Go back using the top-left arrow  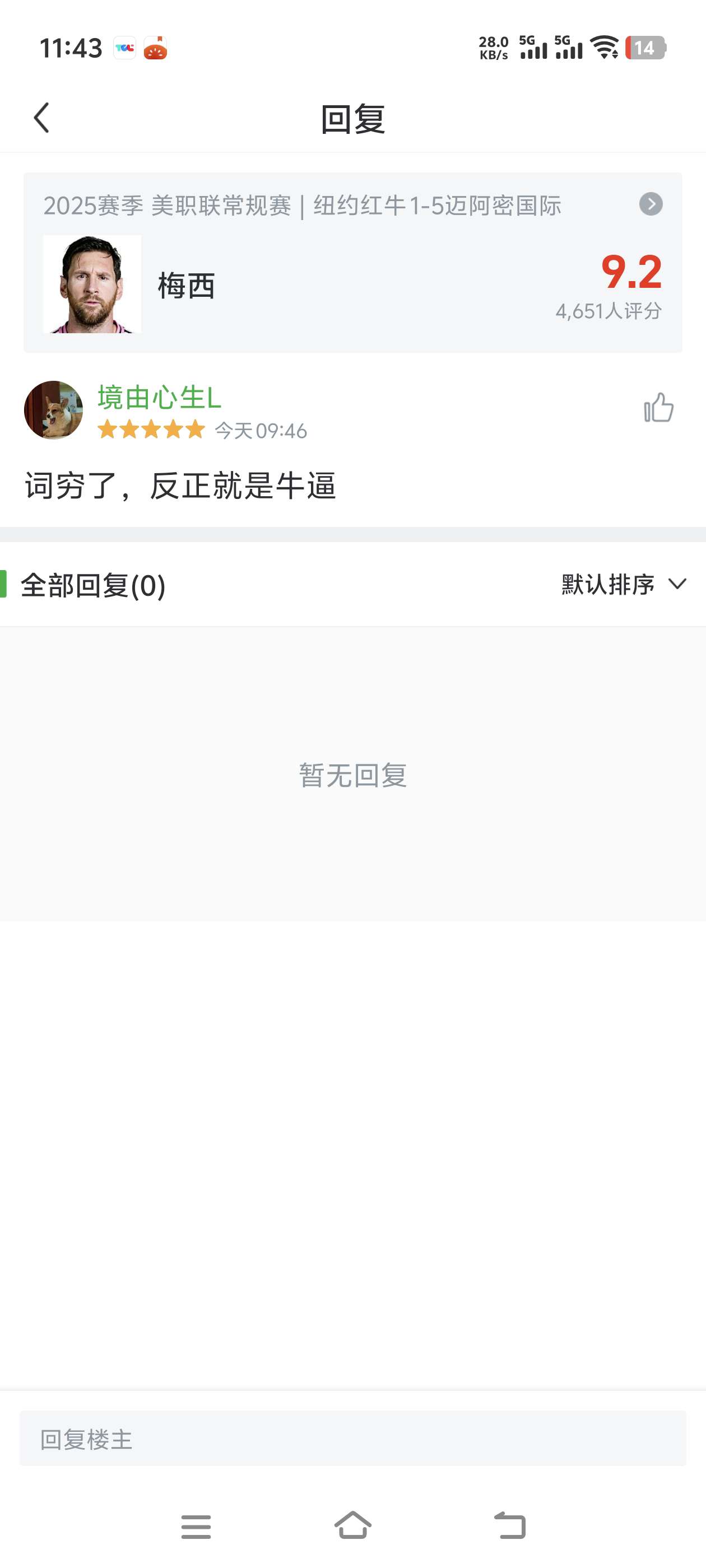41,118
